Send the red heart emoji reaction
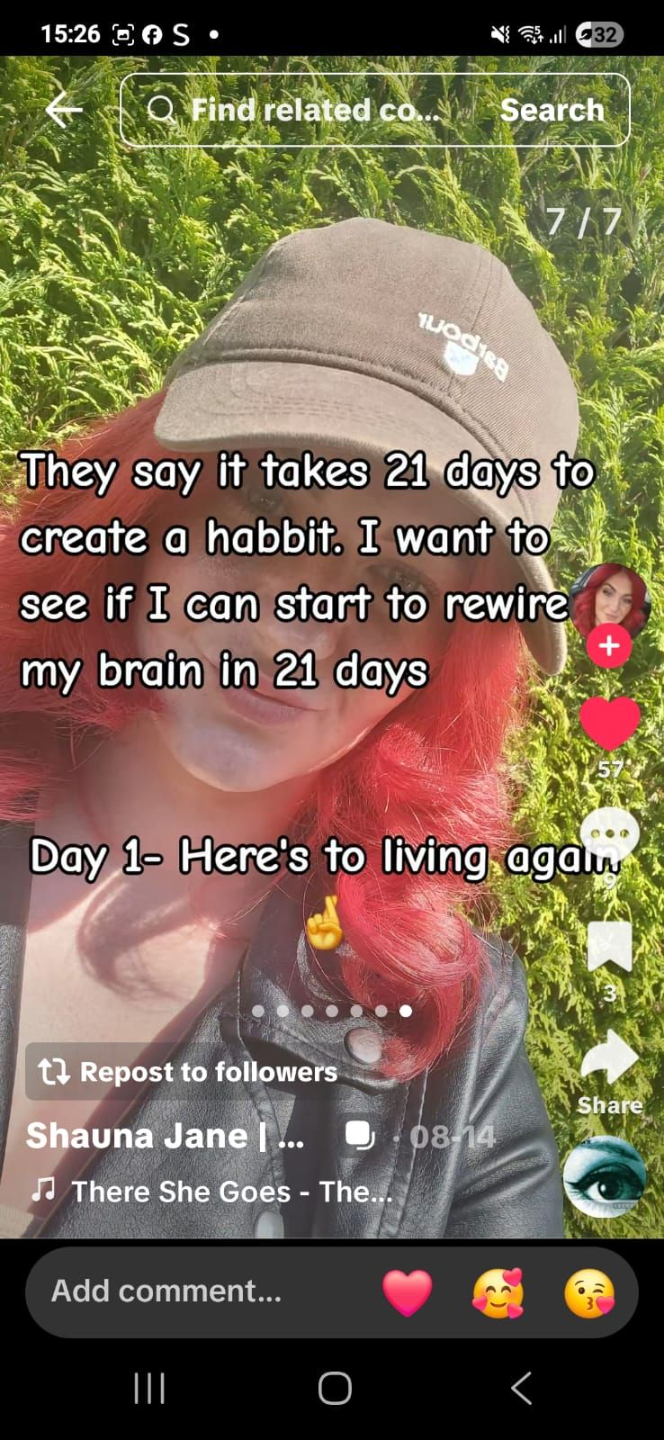Image resolution: width=664 pixels, height=1440 pixels. 408,1292
